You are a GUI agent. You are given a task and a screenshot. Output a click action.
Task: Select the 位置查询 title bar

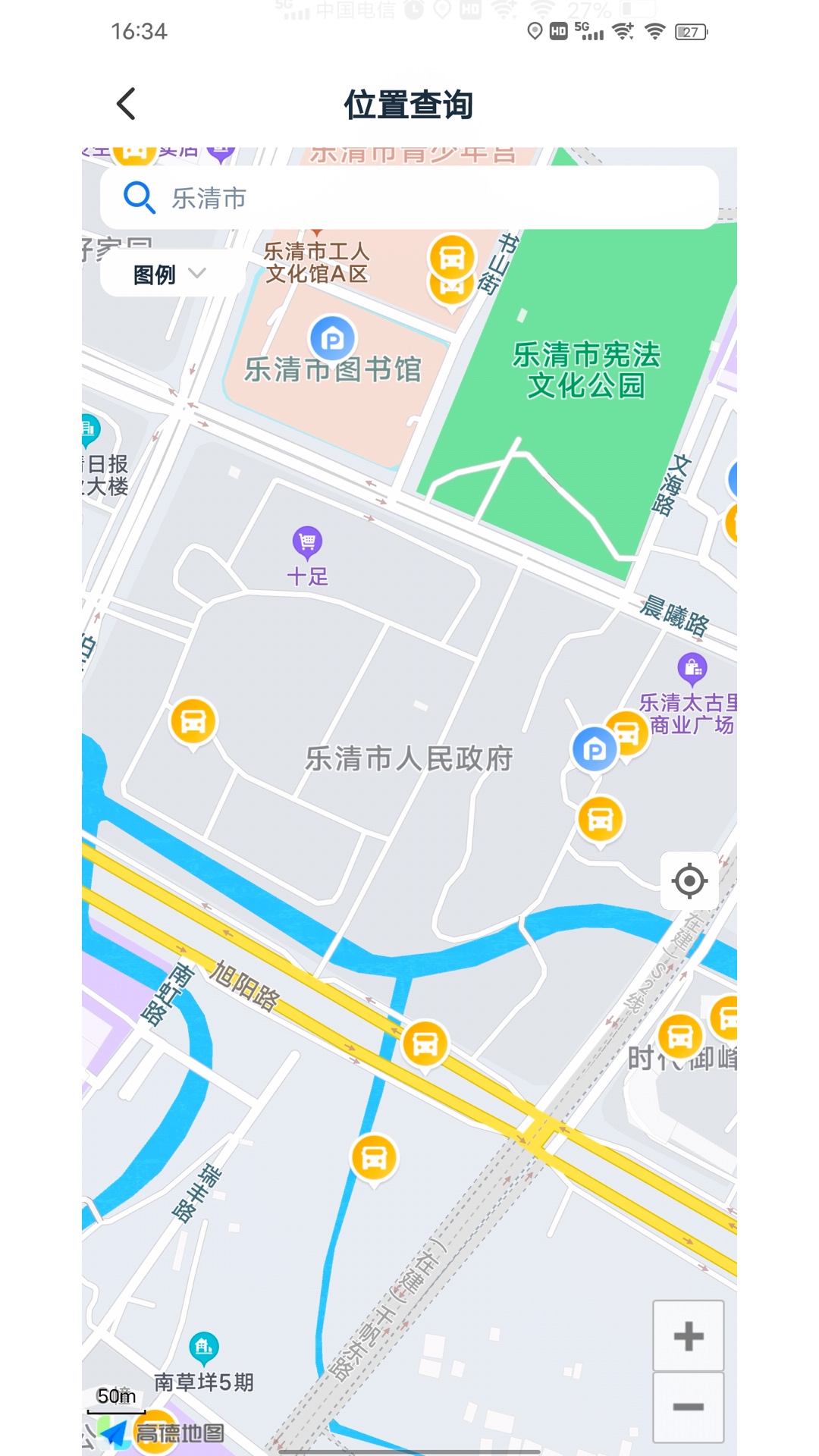[x=409, y=103]
